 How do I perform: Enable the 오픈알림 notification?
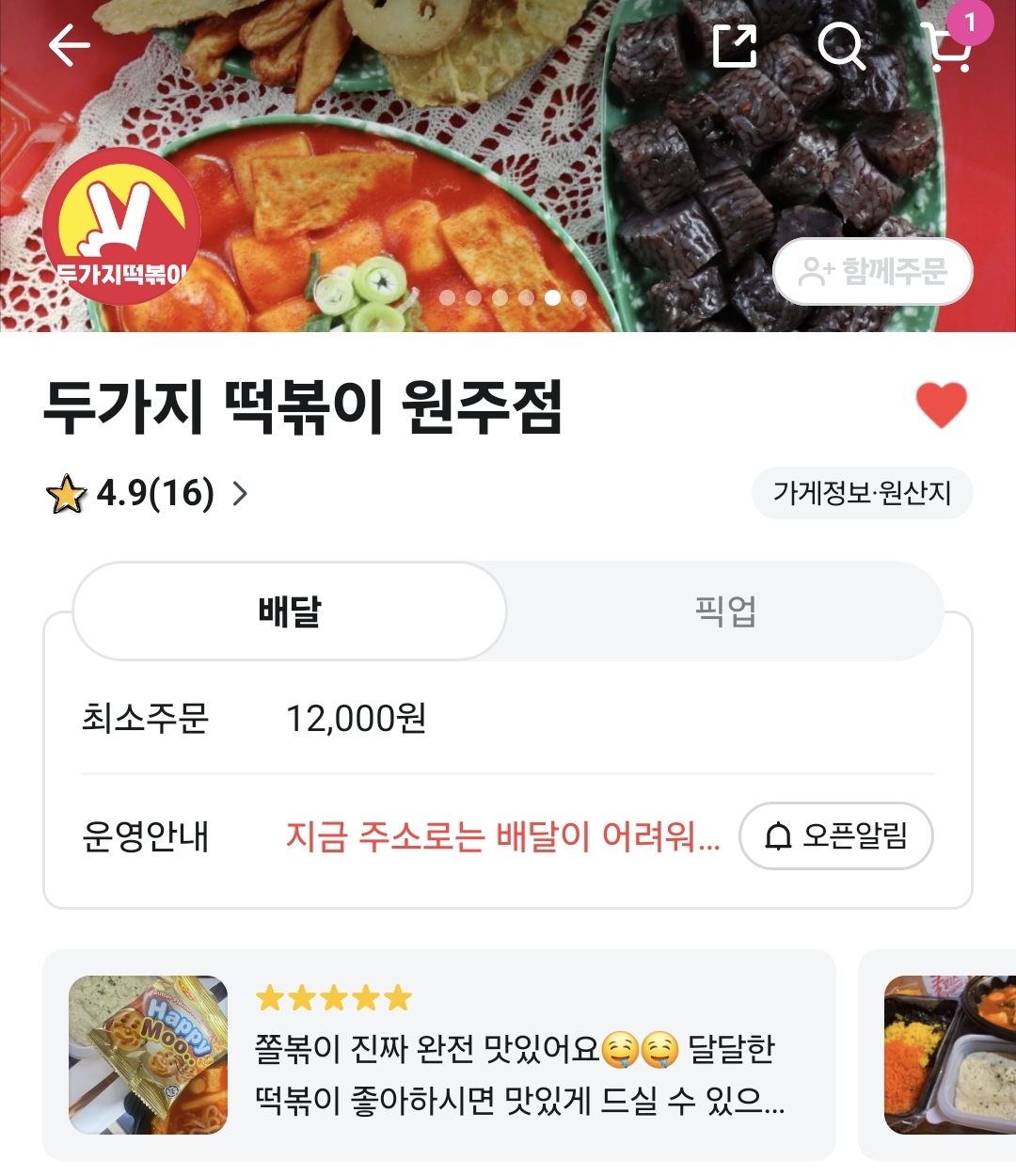click(835, 835)
